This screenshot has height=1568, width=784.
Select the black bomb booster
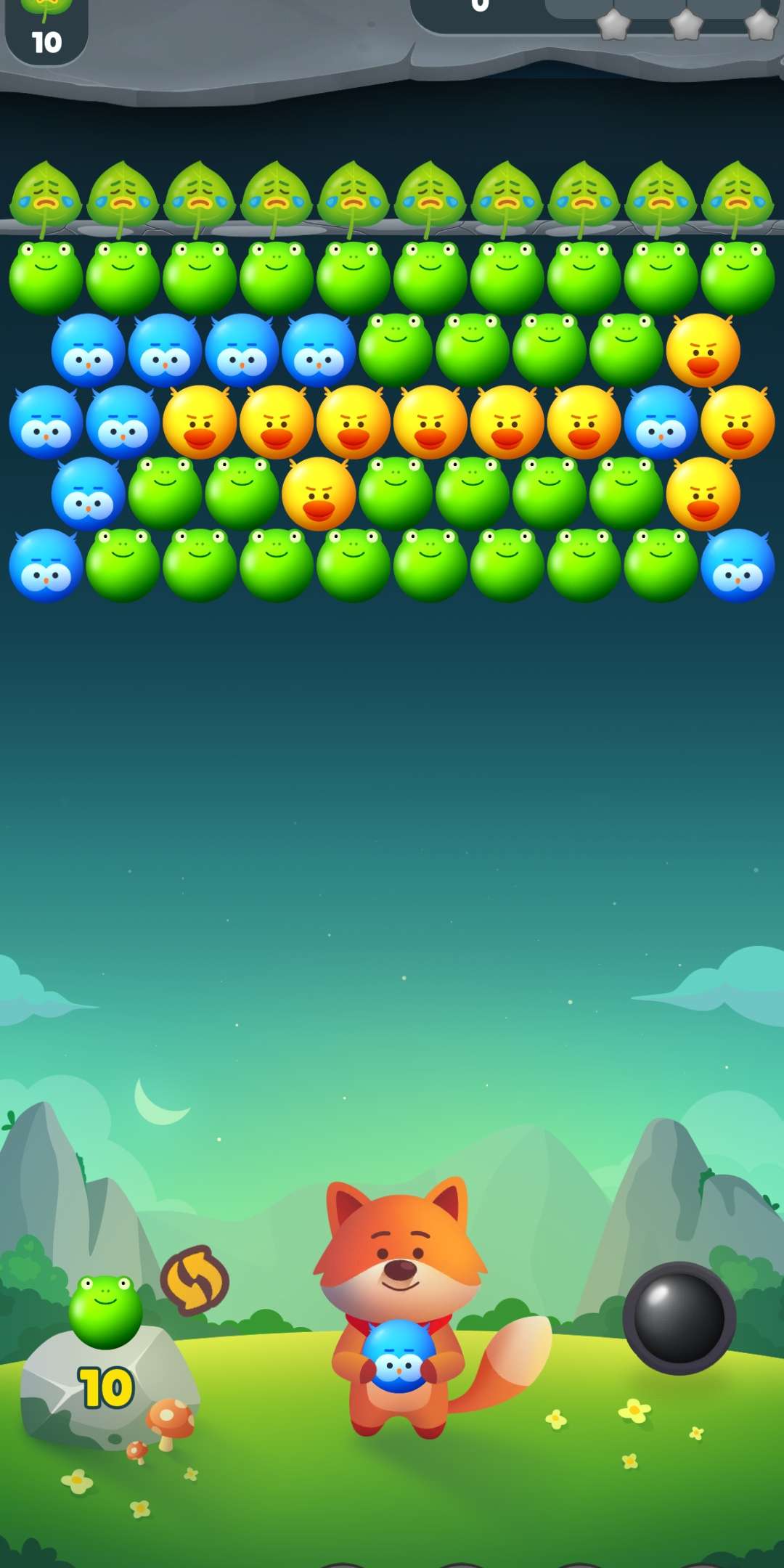[x=679, y=1318]
